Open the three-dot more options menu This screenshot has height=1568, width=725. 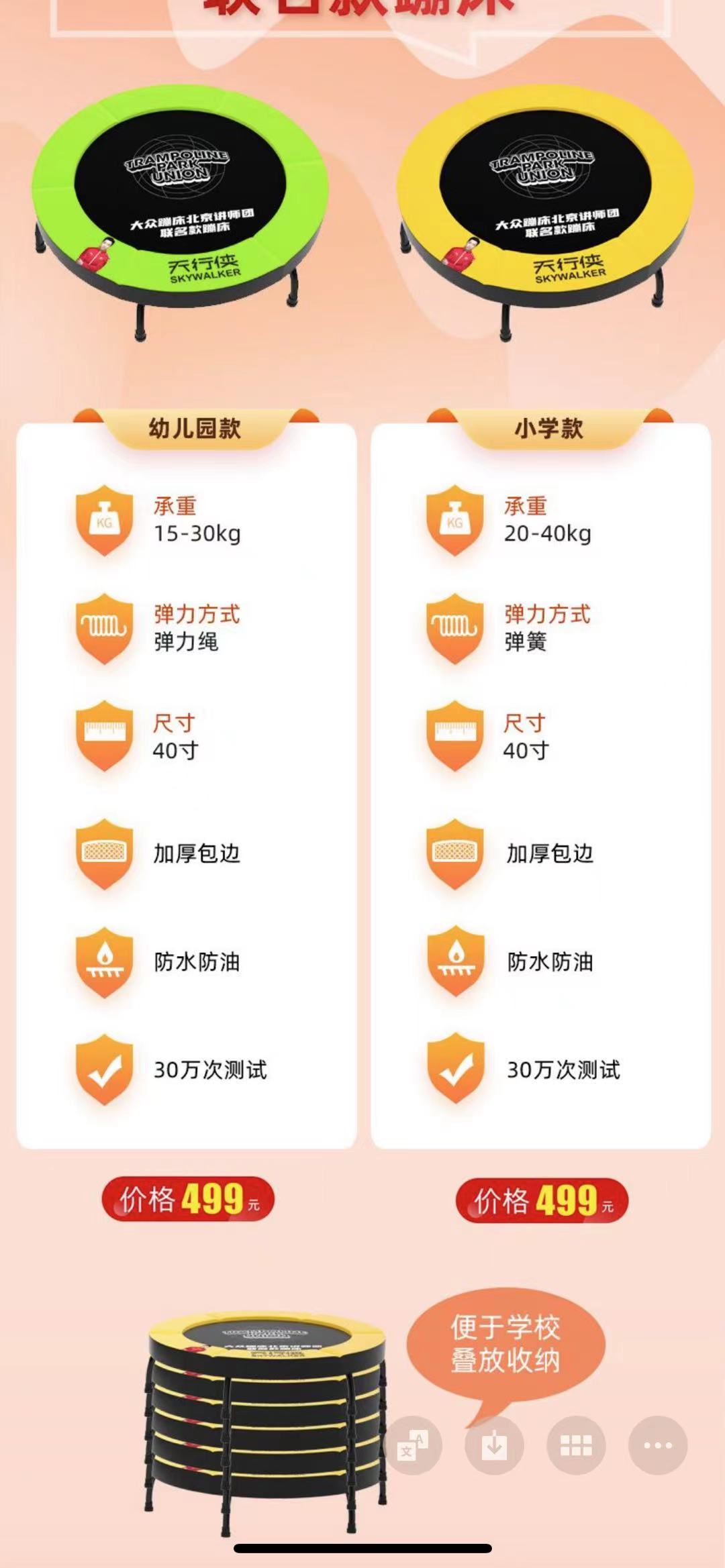click(657, 1445)
